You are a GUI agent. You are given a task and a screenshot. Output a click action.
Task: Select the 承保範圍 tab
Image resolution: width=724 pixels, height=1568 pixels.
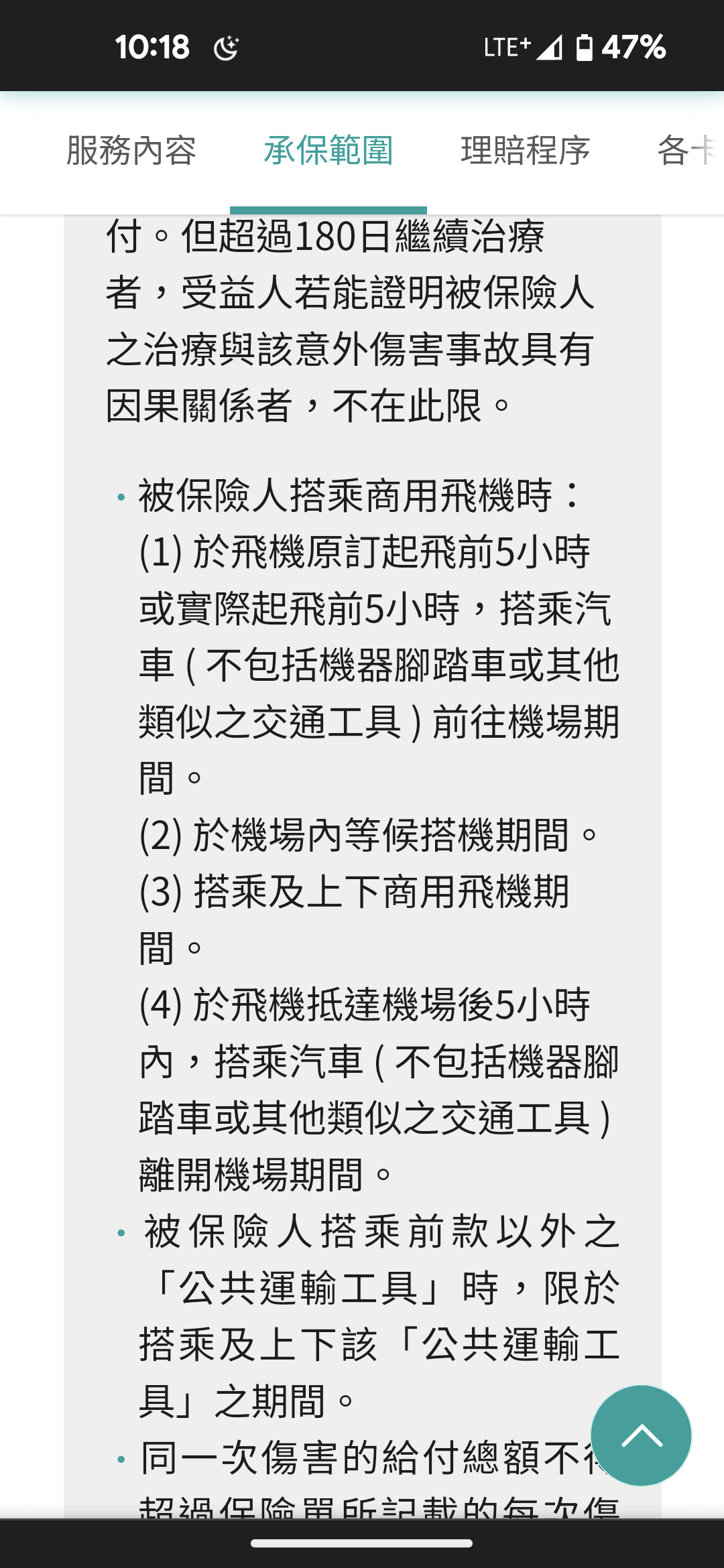[x=328, y=151]
